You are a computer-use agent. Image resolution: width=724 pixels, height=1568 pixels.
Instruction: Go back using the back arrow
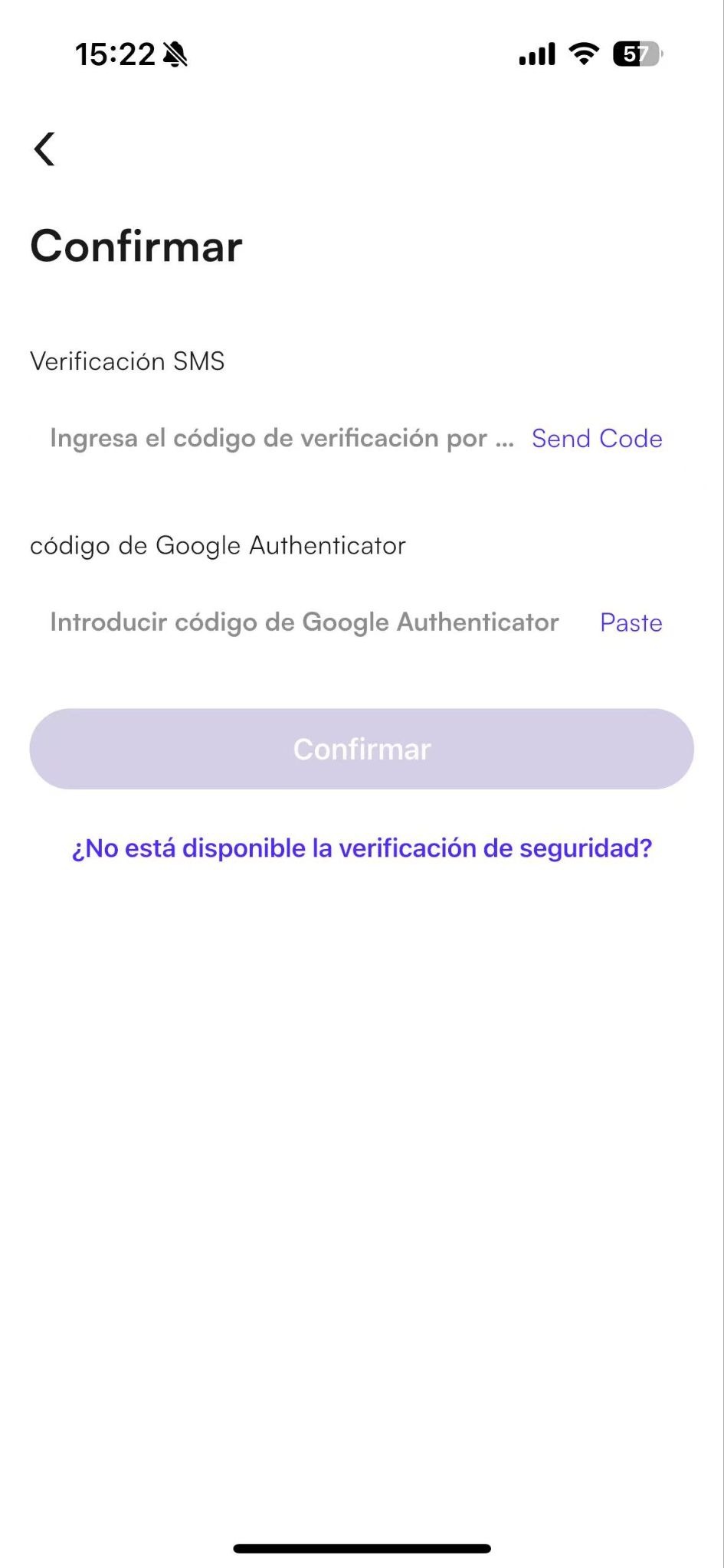[x=44, y=149]
